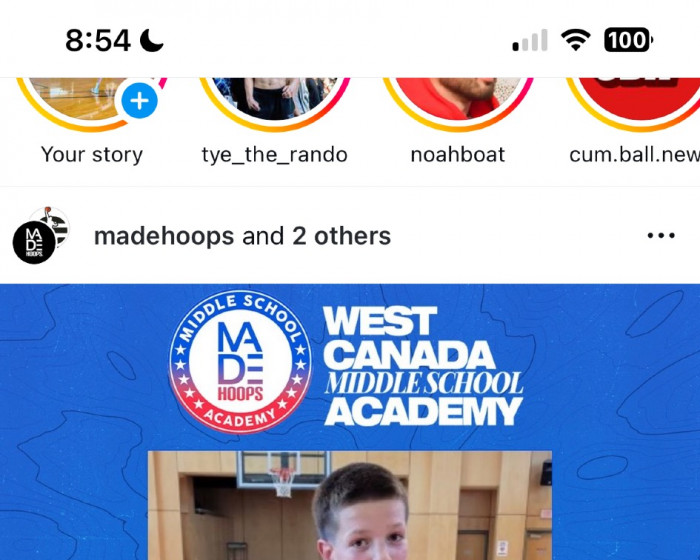Open the post's three-dot options menu
700x560 pixels.
(x=661, y=236)
